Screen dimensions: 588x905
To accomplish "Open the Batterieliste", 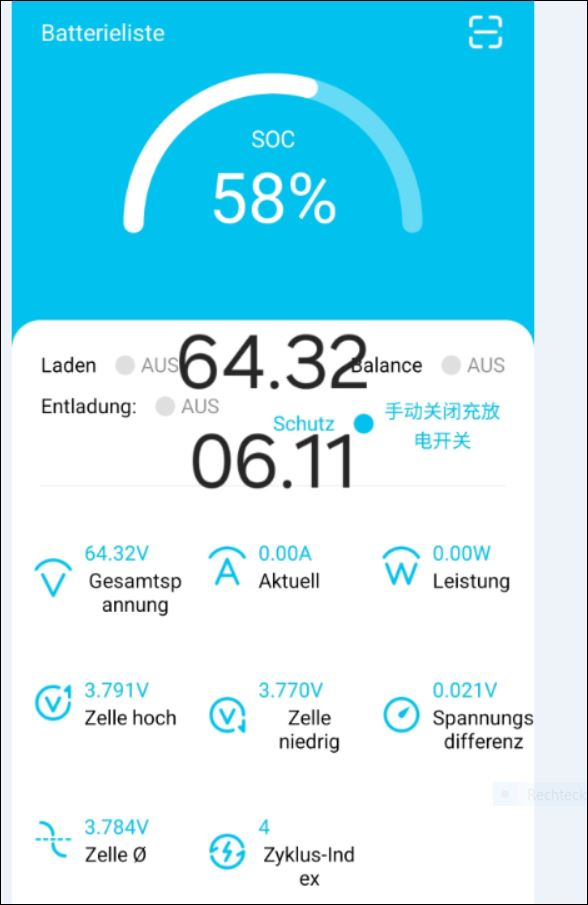I will pos(103,33).
